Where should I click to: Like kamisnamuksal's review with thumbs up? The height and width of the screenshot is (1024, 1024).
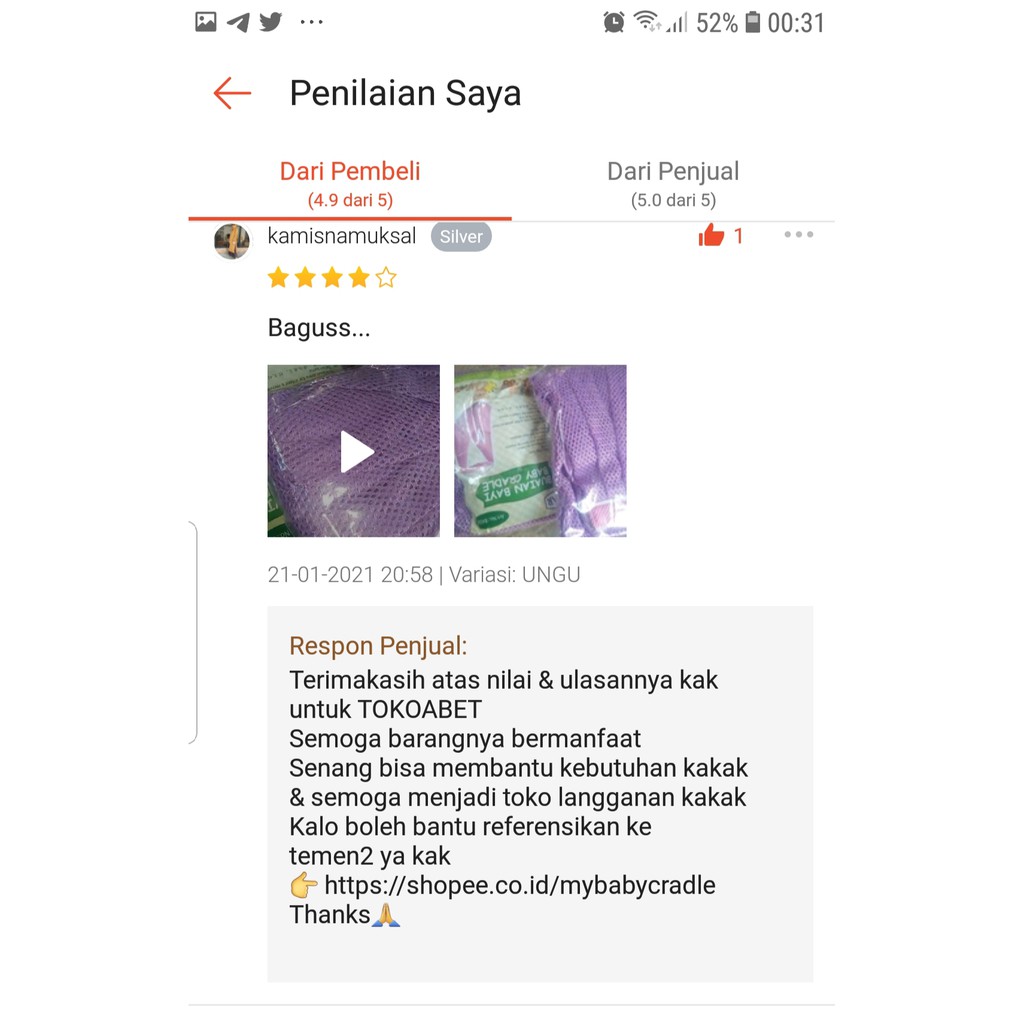click(711, 236)
